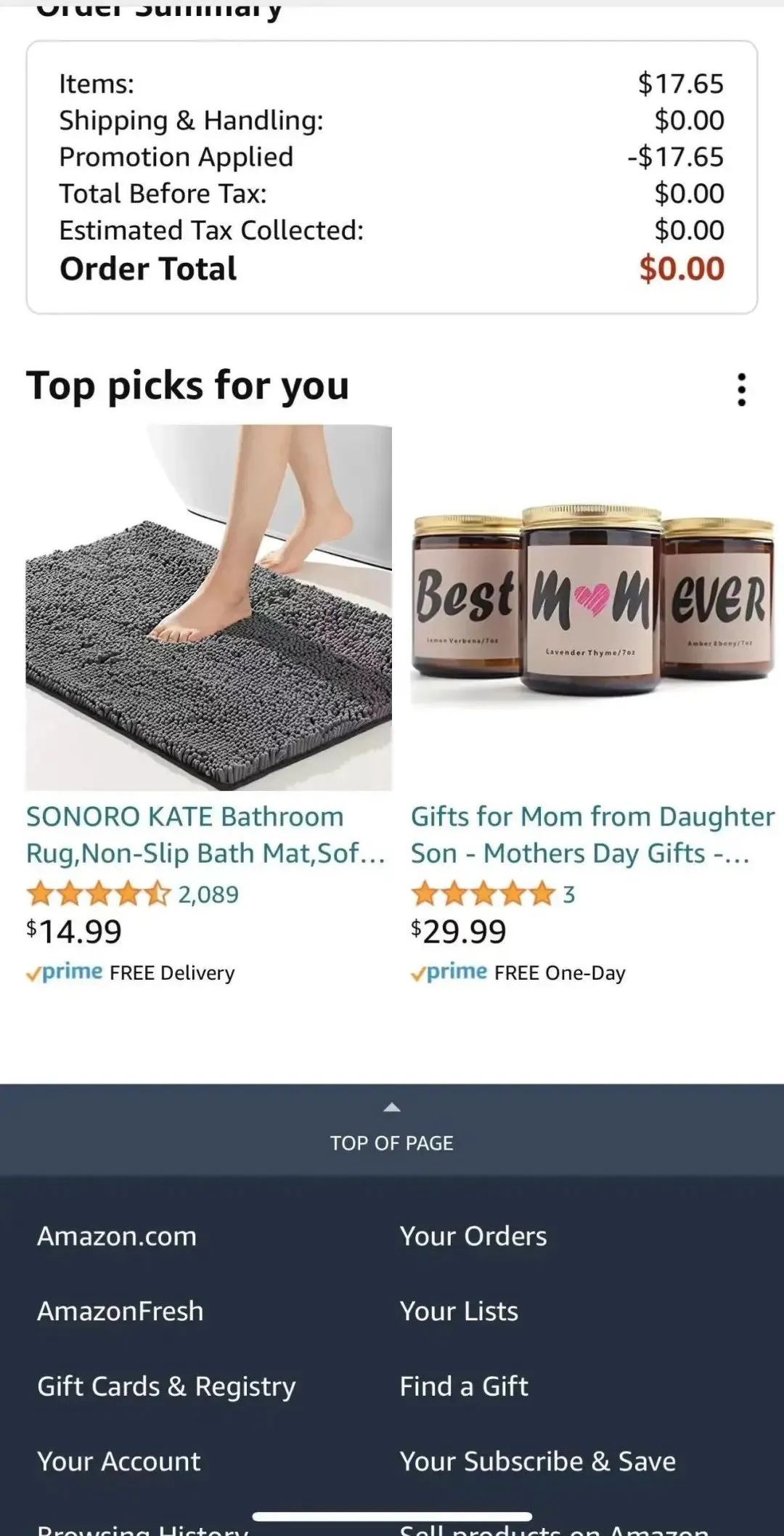View Your Lists
This screenshot has width=784, height=1536.
pos(459,1311)
